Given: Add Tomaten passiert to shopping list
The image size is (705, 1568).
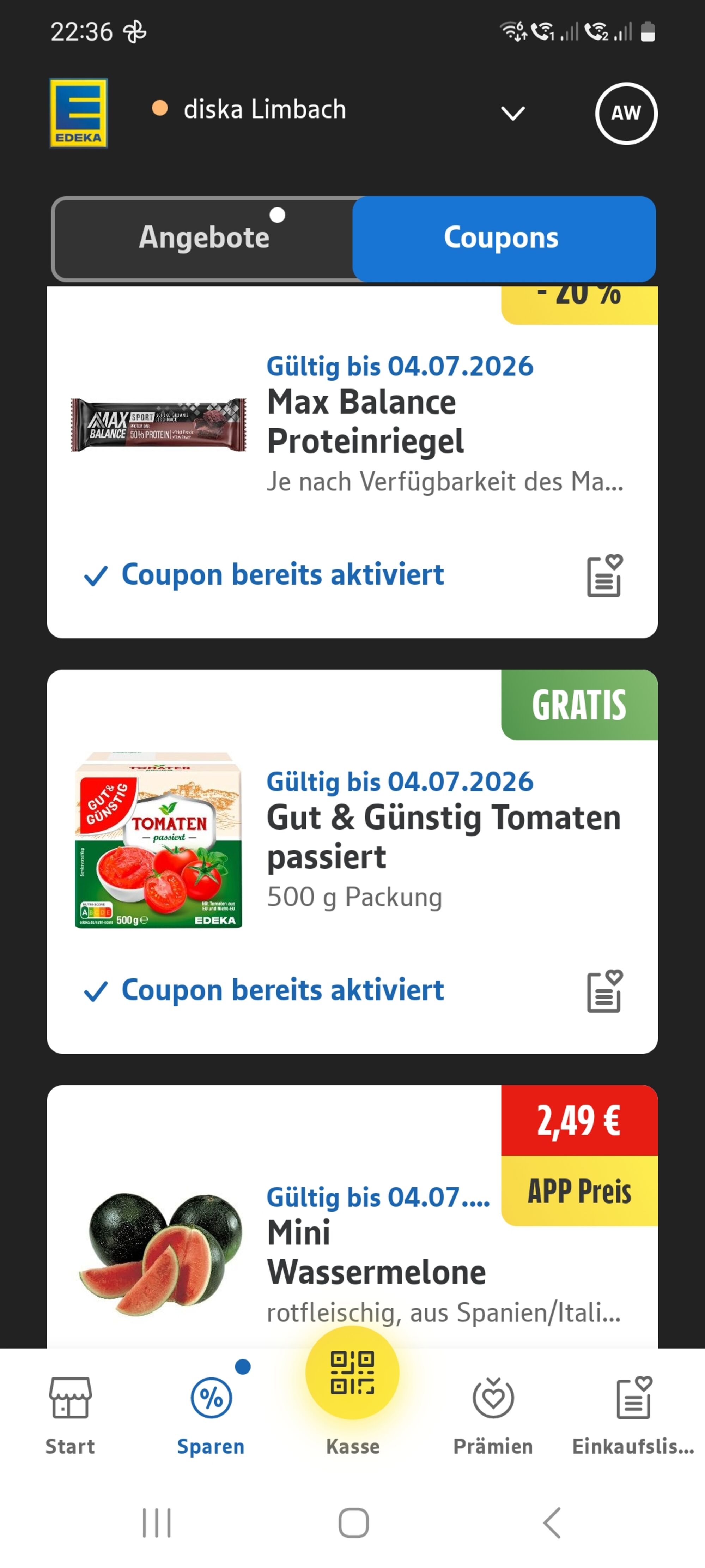Looking at the screenshot, I should coord(604,991).
